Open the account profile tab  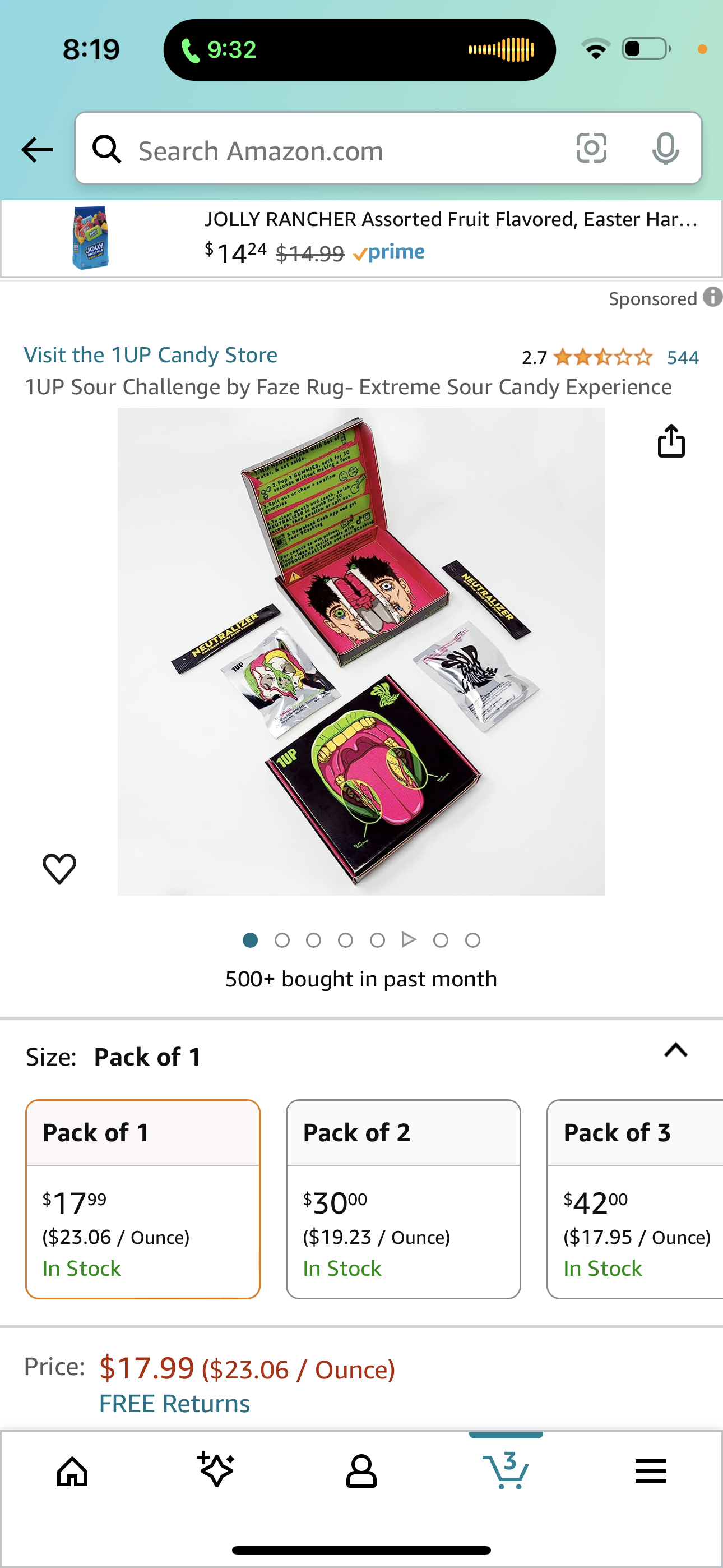pos(361,1472)
